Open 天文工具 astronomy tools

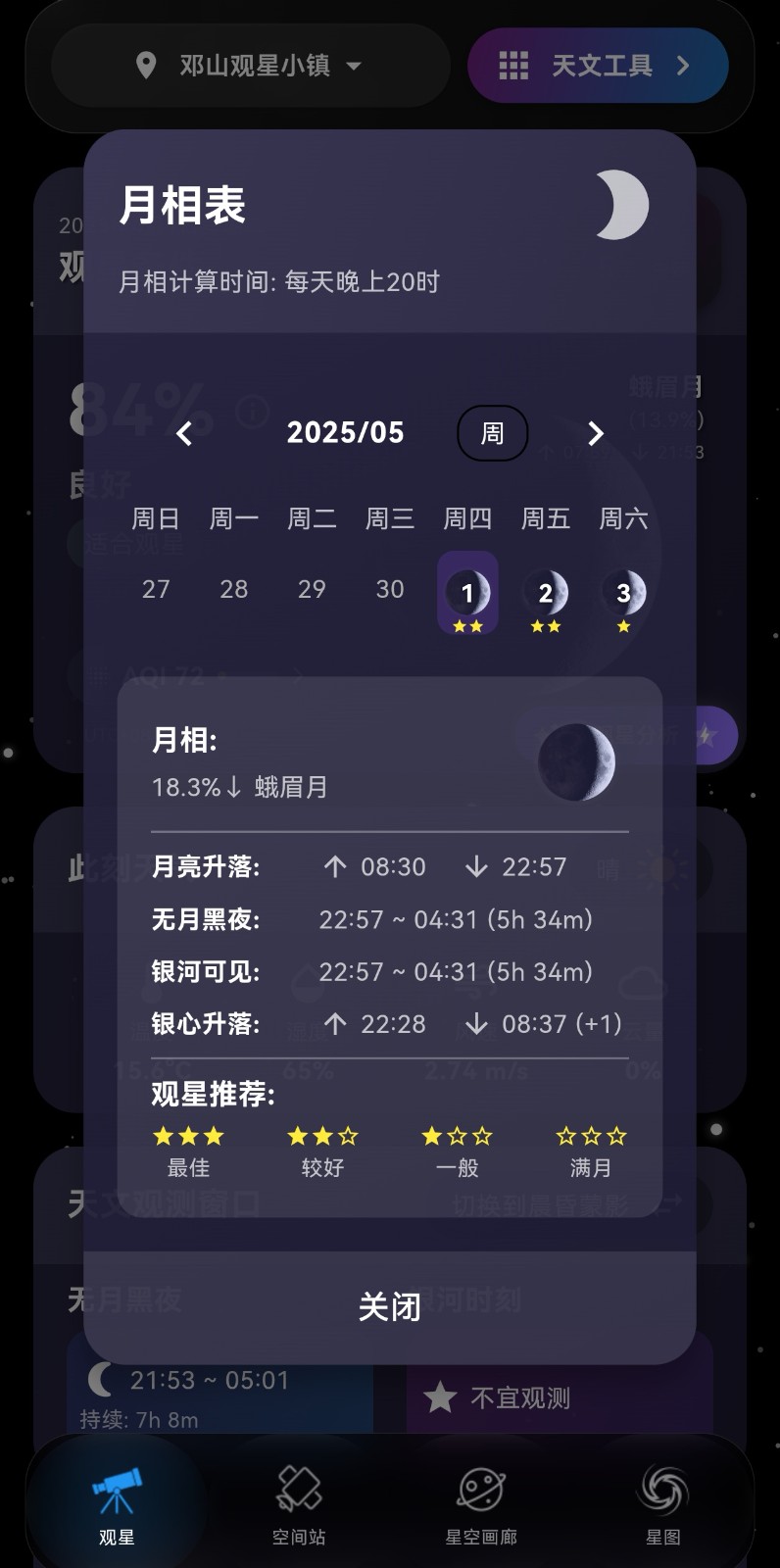click(x=598, y=66)
